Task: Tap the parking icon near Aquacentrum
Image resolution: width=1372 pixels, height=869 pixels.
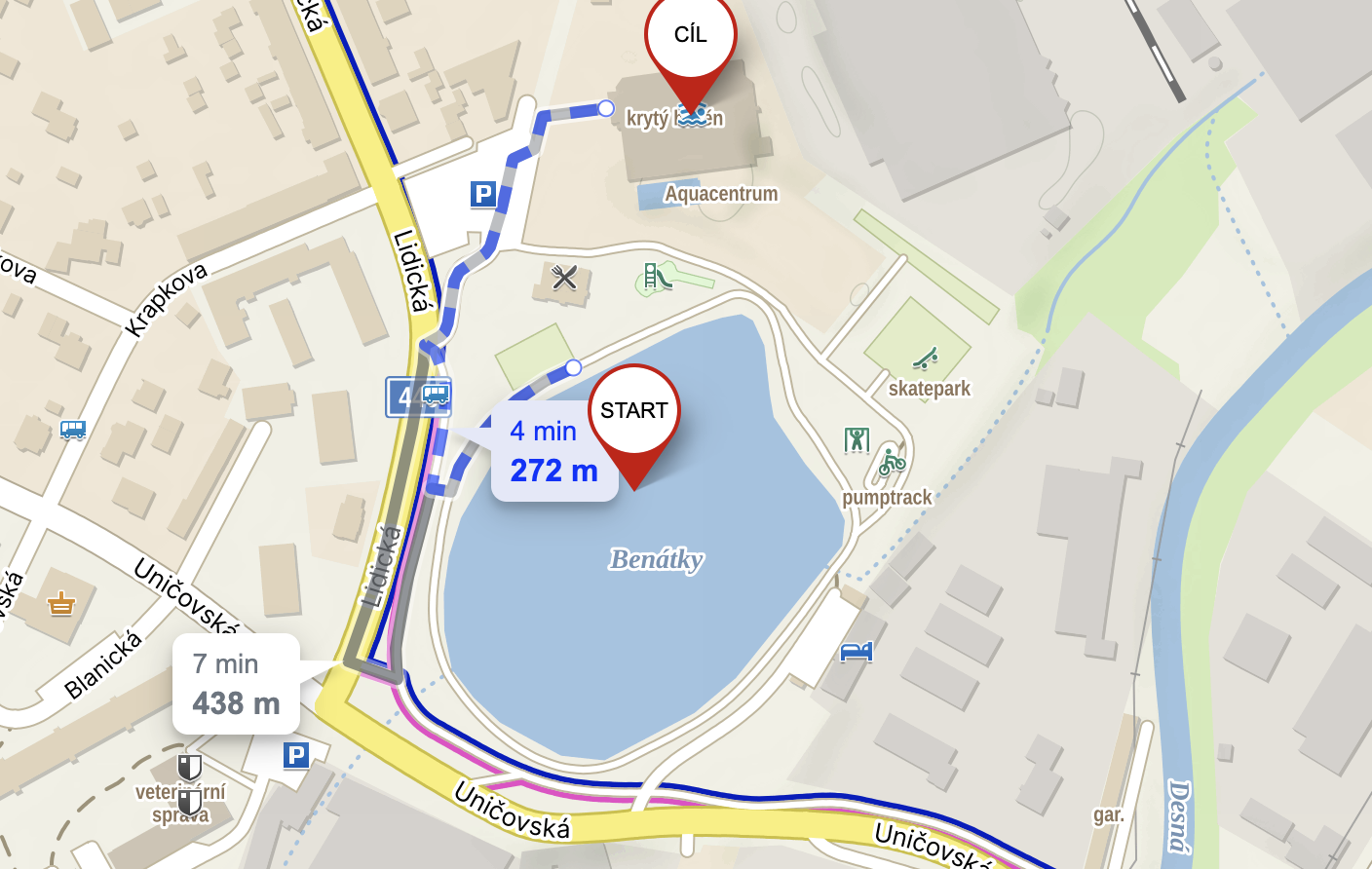Action: point(482,194)
